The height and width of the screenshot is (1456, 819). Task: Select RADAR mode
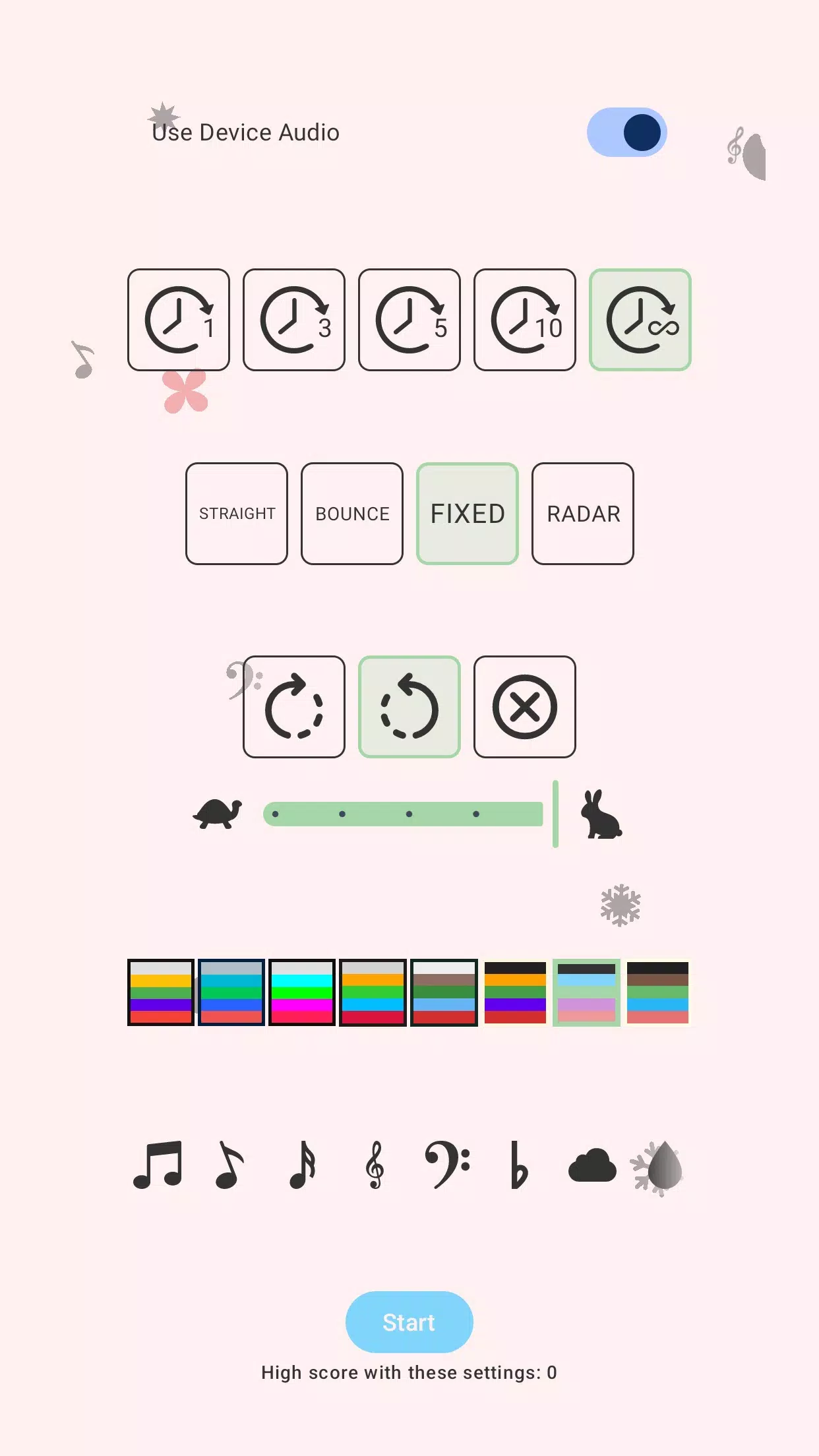click(x=583, y=514)
